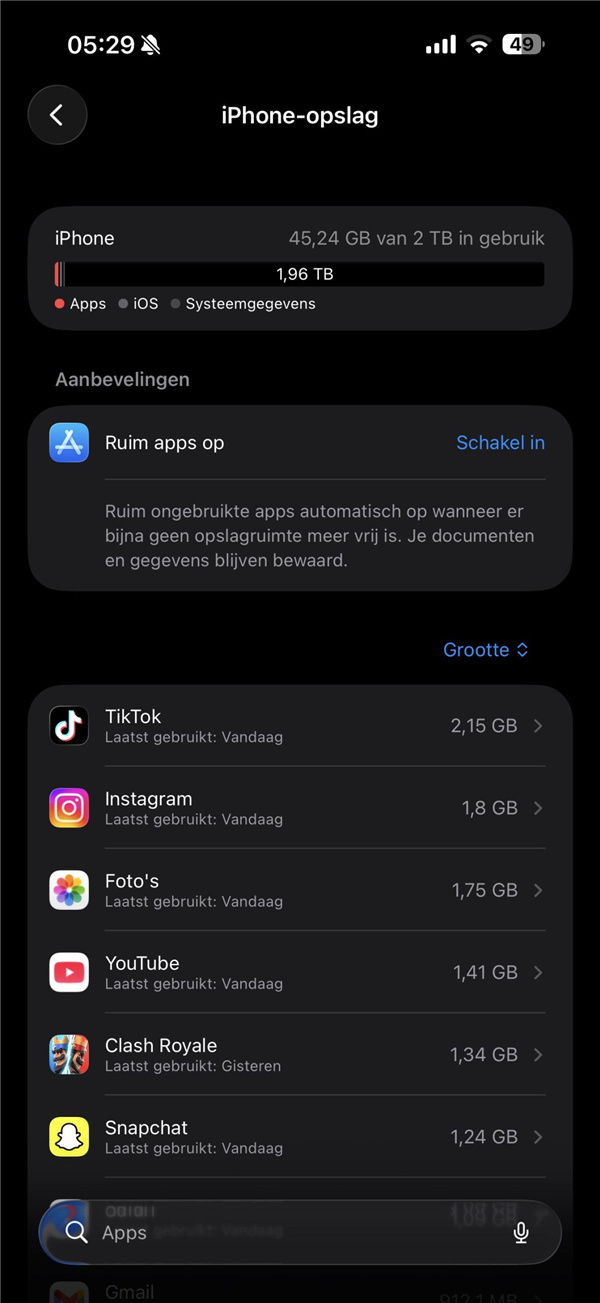Go back from iPhone-opslag
Image resolution: width=600 pixels, height=1303 pixels.
(57, 115)
